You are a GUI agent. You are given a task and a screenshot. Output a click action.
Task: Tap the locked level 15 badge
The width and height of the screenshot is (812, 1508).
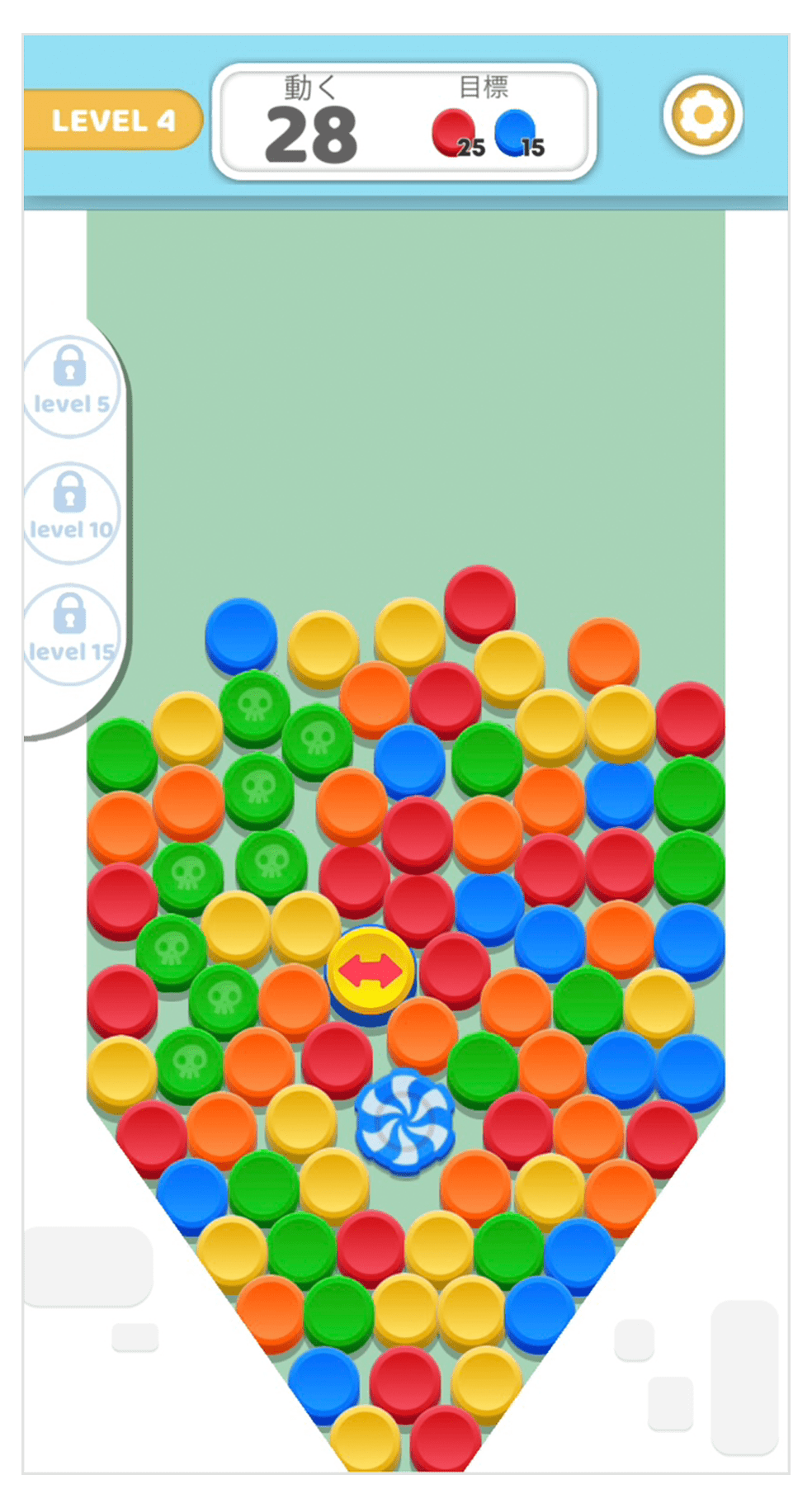click(71, 634)
